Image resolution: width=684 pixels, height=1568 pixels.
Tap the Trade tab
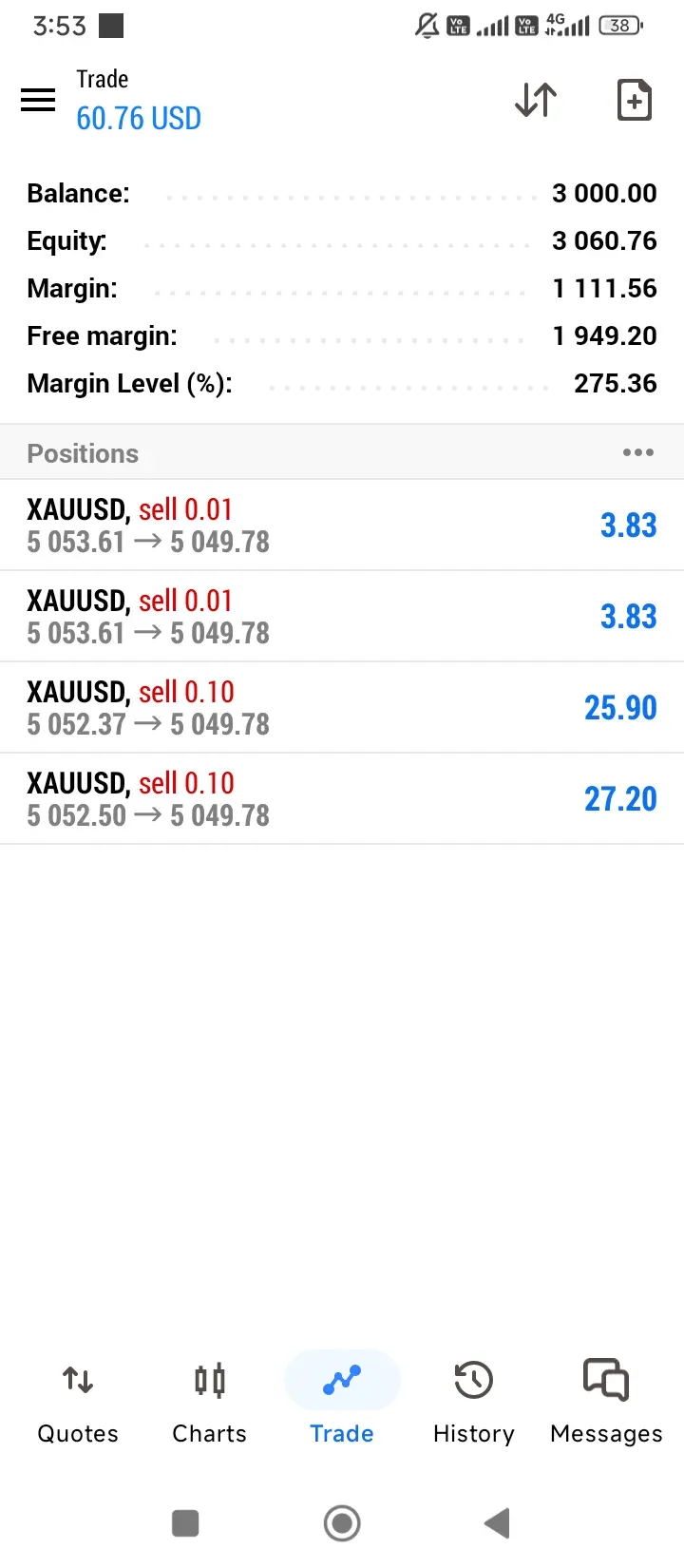coord(342,1399)
